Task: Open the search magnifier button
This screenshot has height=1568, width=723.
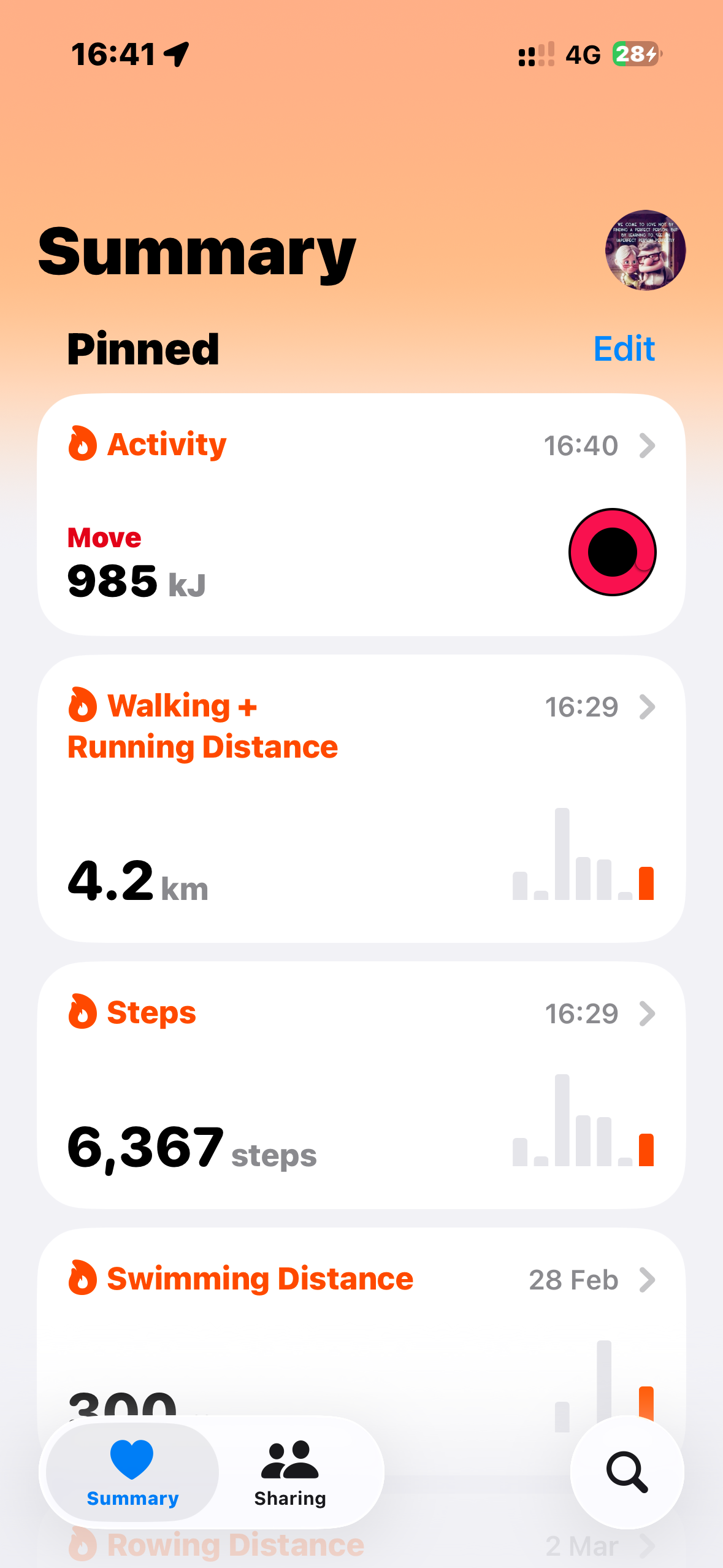Action: (x=627, y=1472)
